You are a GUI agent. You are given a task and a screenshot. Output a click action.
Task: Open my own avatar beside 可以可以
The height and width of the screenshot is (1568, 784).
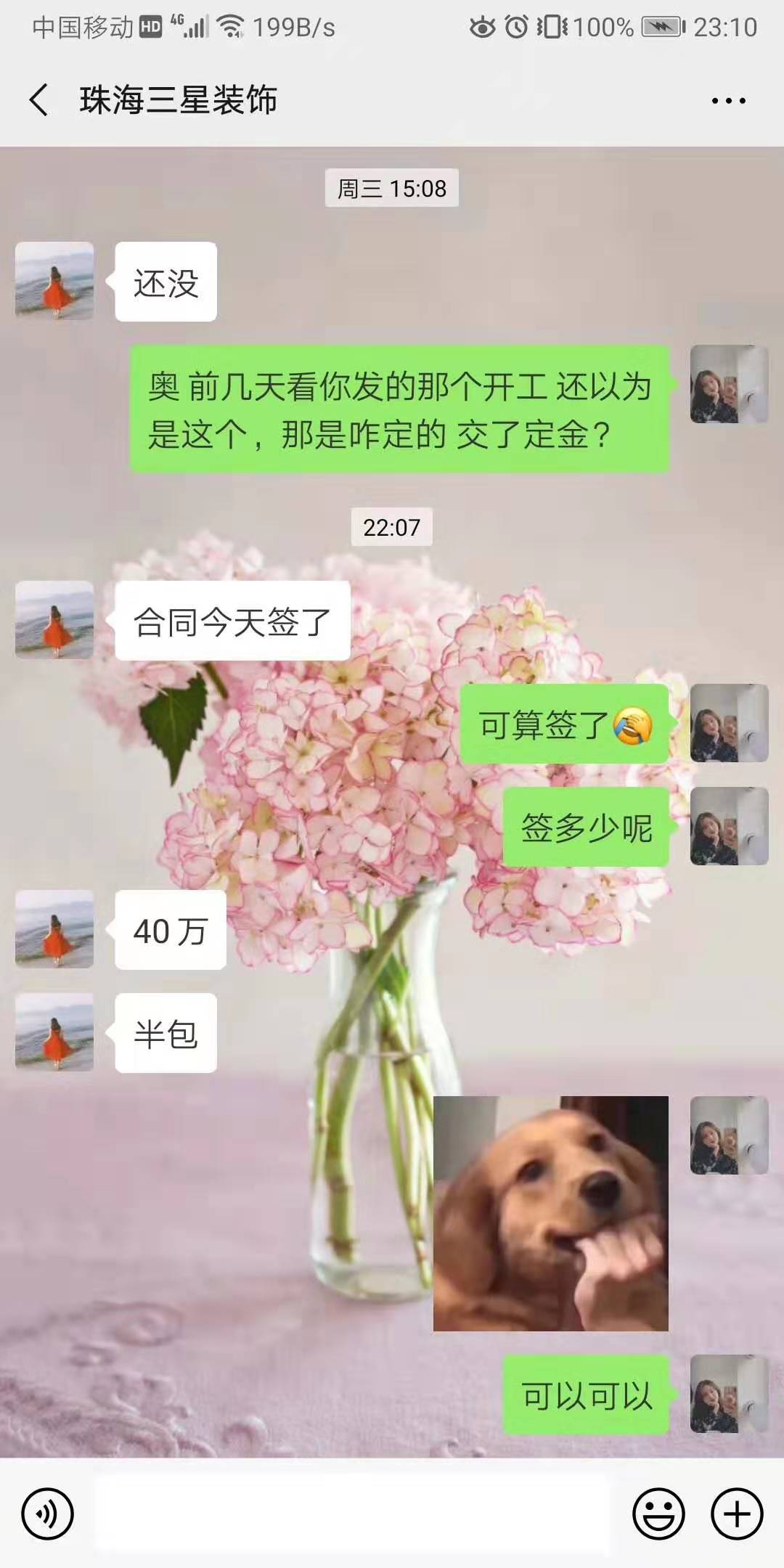coord(729,1393)
